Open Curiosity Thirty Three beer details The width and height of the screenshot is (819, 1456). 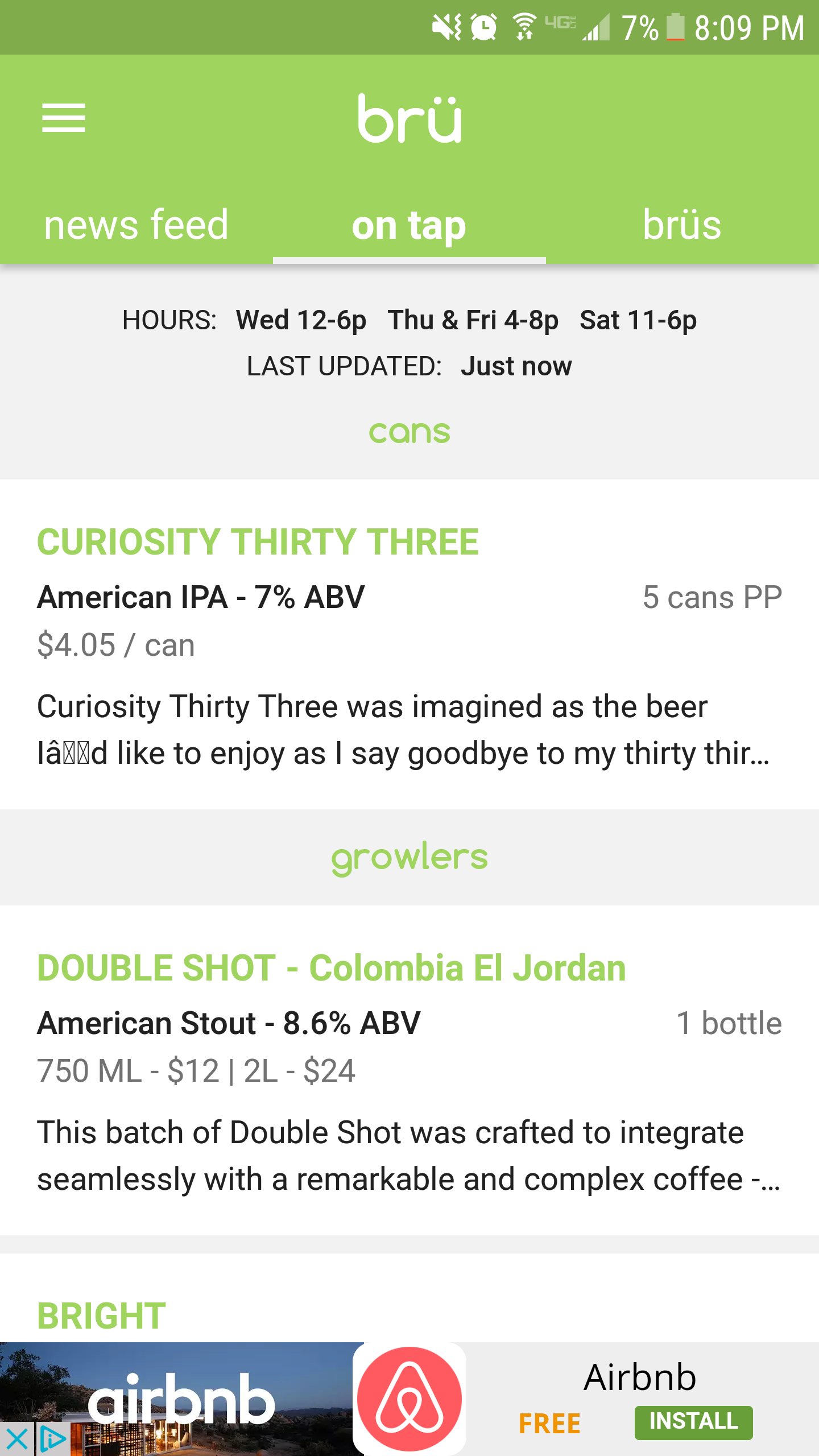(258, 542)
